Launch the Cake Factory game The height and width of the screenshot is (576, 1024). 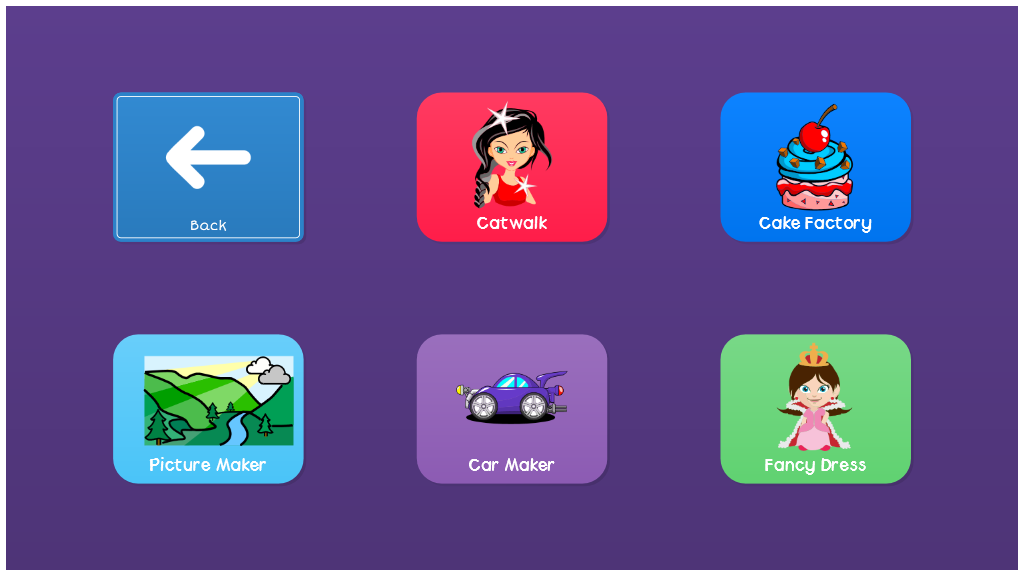tap(815, 167)
